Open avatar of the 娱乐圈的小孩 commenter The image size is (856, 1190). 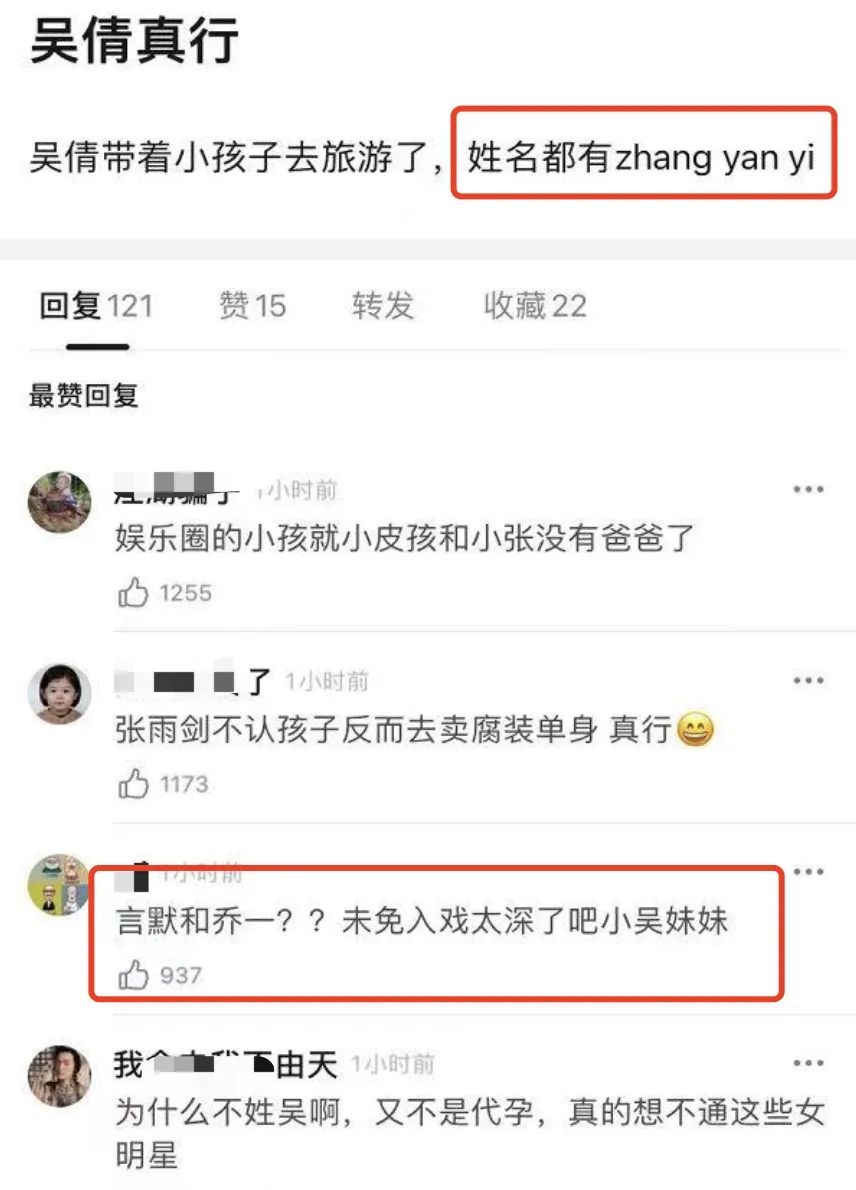click(59, 502)
